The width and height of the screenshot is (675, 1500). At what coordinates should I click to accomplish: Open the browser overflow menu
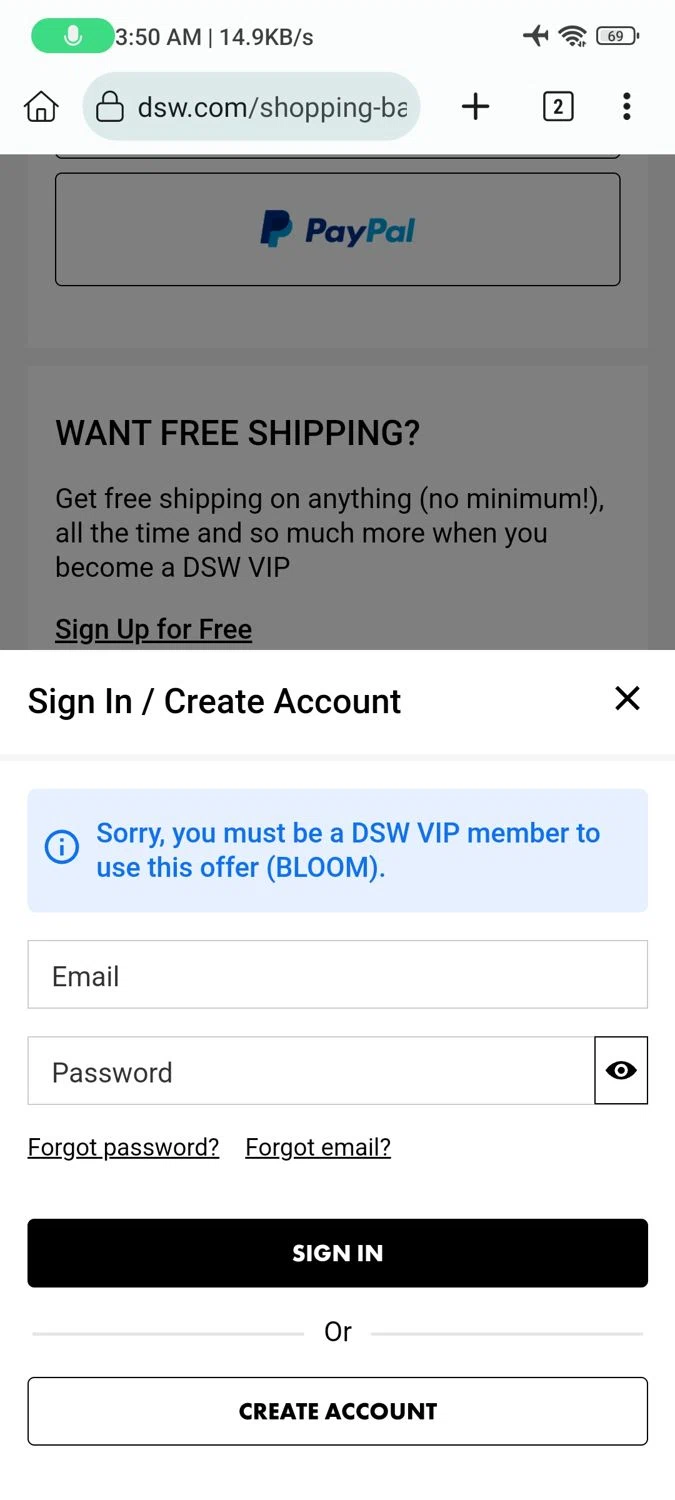click(x=627, y=106)
